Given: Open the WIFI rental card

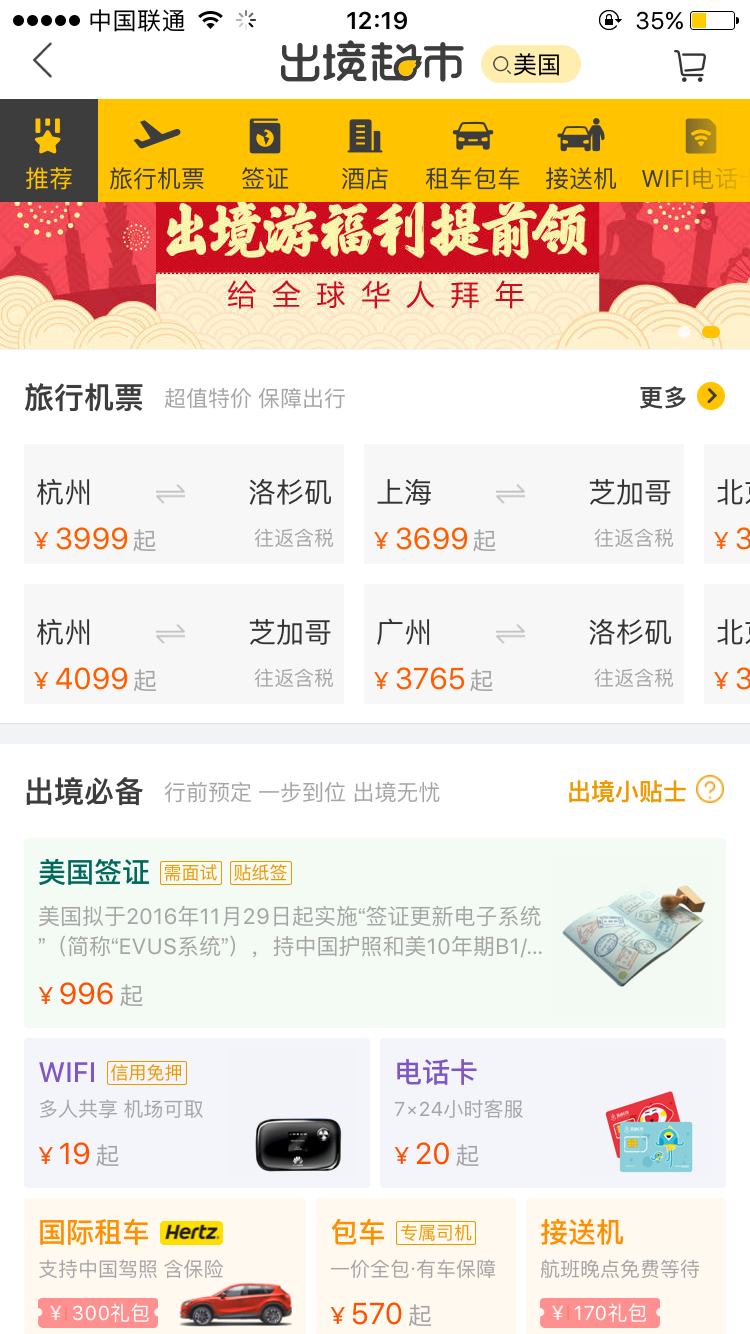Looking at the screenshot, I should click(197, 1113).
